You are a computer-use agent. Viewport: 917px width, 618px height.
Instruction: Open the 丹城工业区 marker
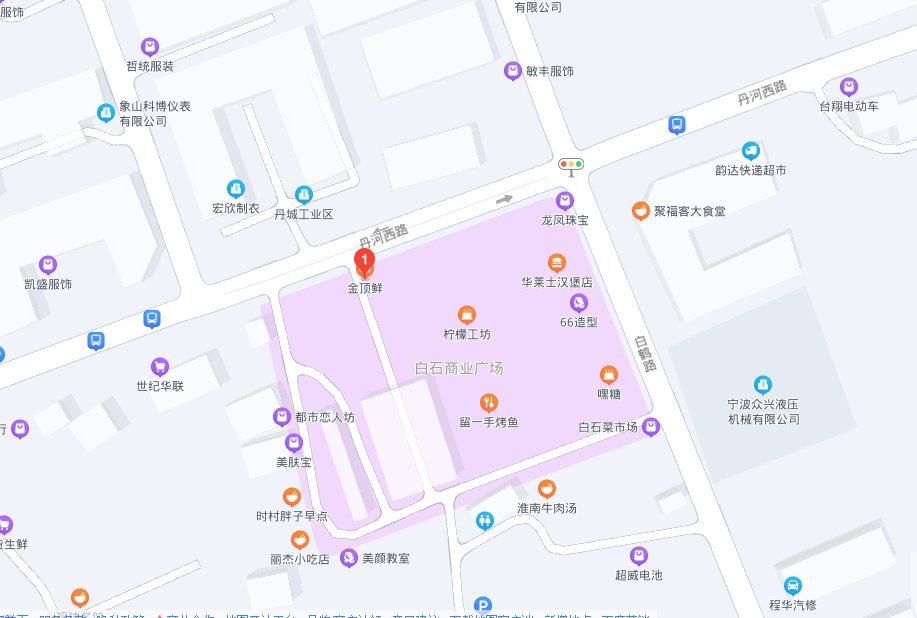304,195
